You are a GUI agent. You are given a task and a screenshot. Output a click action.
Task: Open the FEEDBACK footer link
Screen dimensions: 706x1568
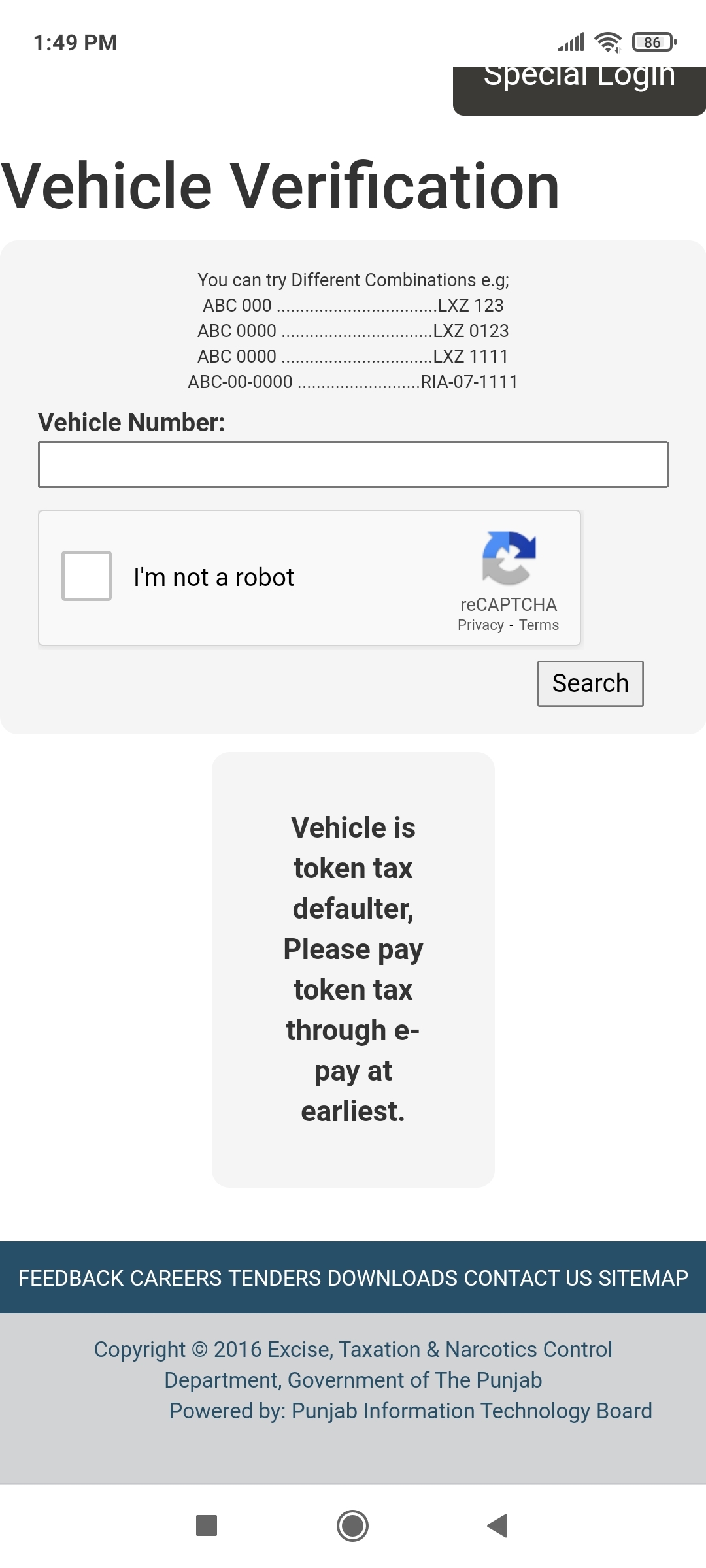click(71, 1278)
